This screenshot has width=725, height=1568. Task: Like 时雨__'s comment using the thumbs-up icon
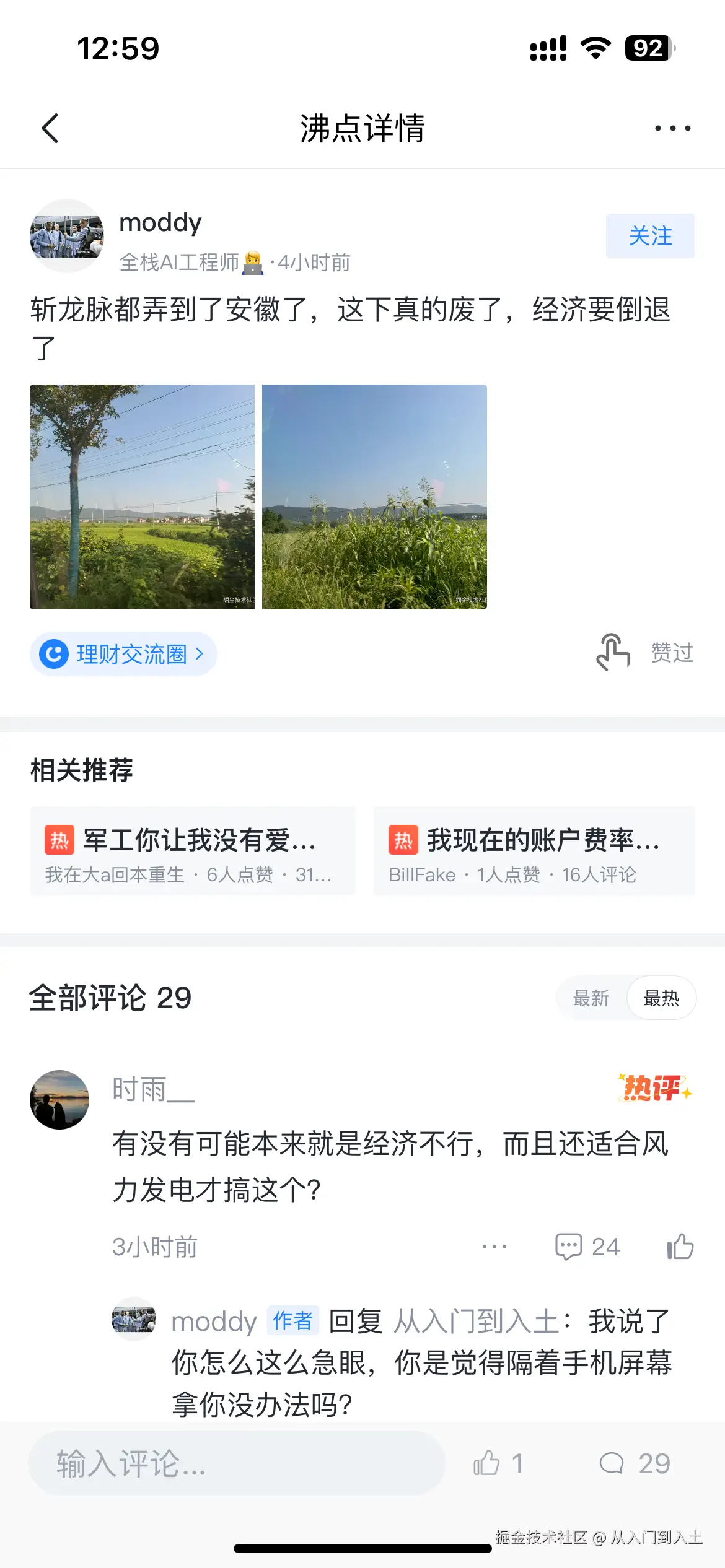tap(680, 1247)
